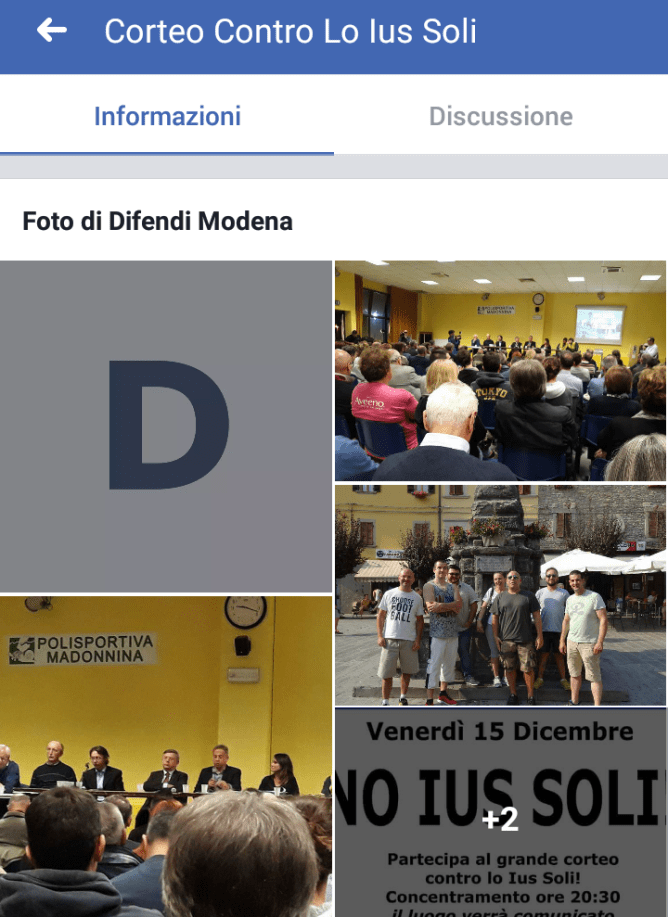
Task: Select the Informazioni tab
Action: pos(167,116)
